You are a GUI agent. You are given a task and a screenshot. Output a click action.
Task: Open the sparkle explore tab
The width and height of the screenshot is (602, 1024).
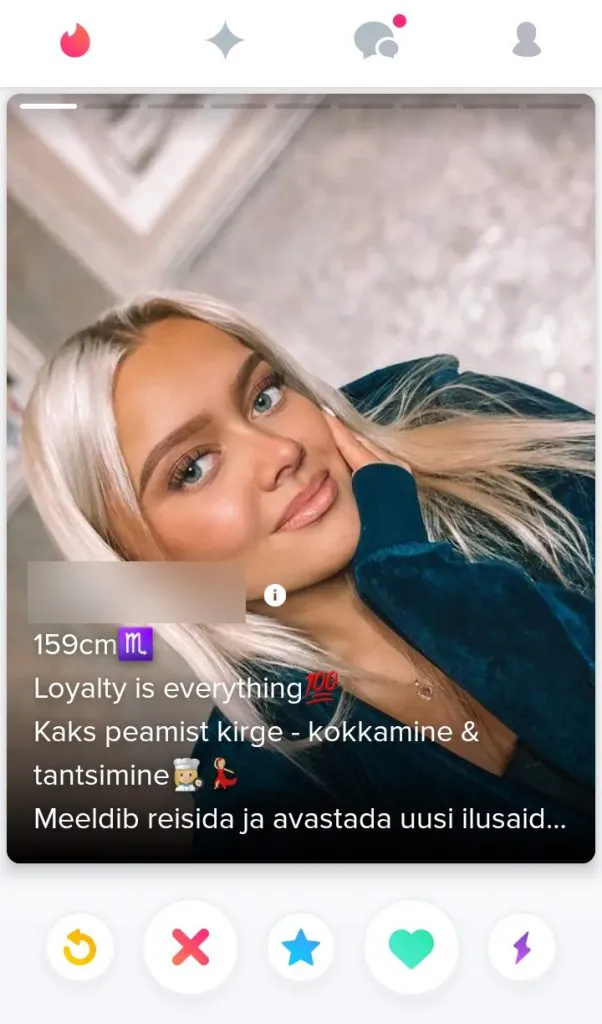tap(225, 41)
